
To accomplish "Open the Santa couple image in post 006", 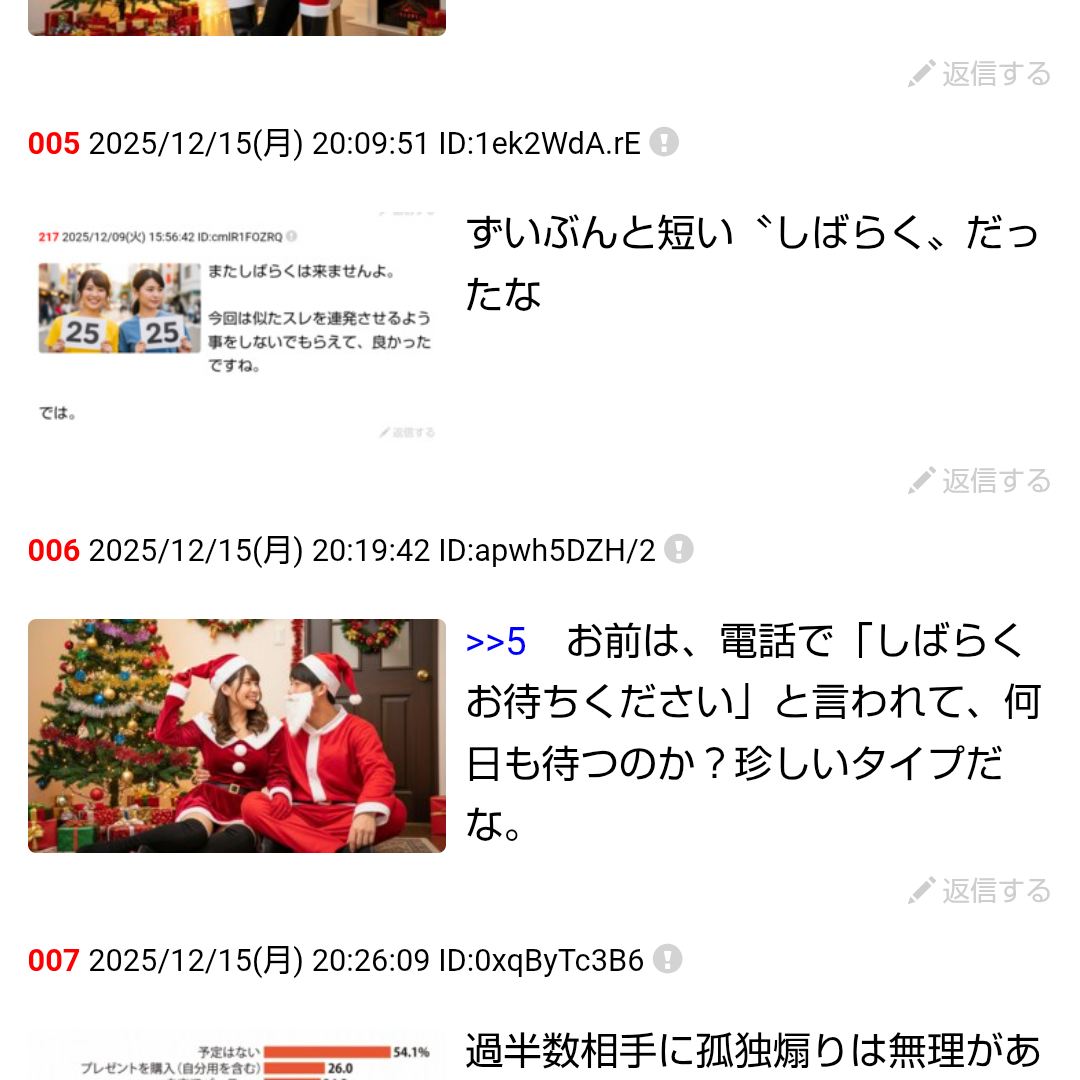I will 237,736.
